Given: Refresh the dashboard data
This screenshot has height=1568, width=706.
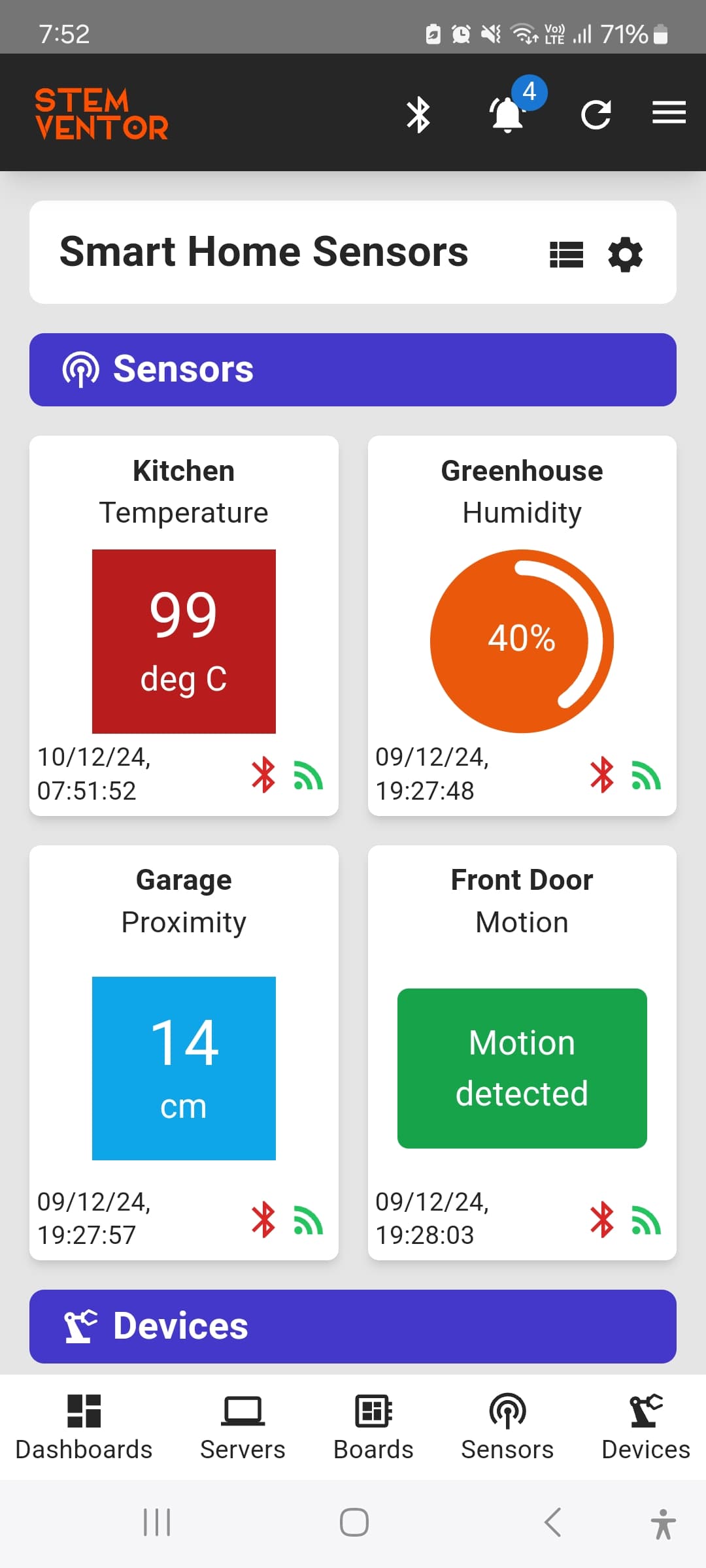Looking at the screenshot, I should [596, 115].
